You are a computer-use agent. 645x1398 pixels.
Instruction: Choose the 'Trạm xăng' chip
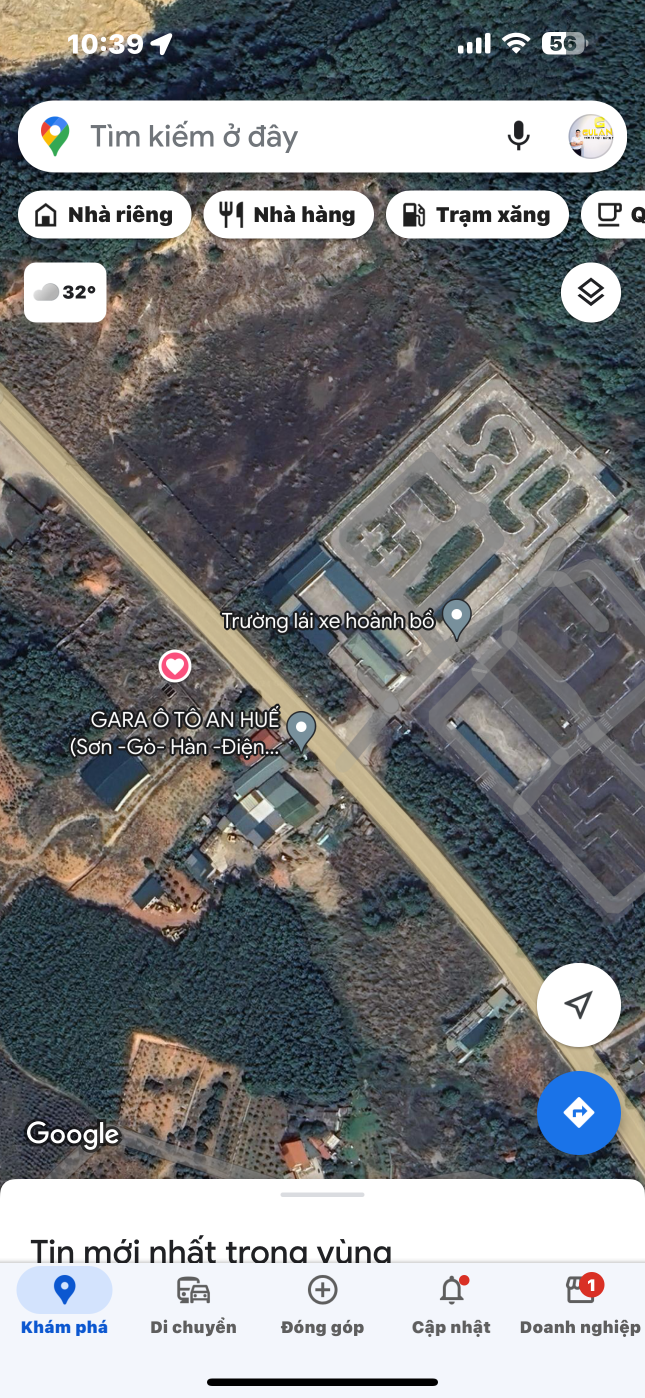coord(477,215)
